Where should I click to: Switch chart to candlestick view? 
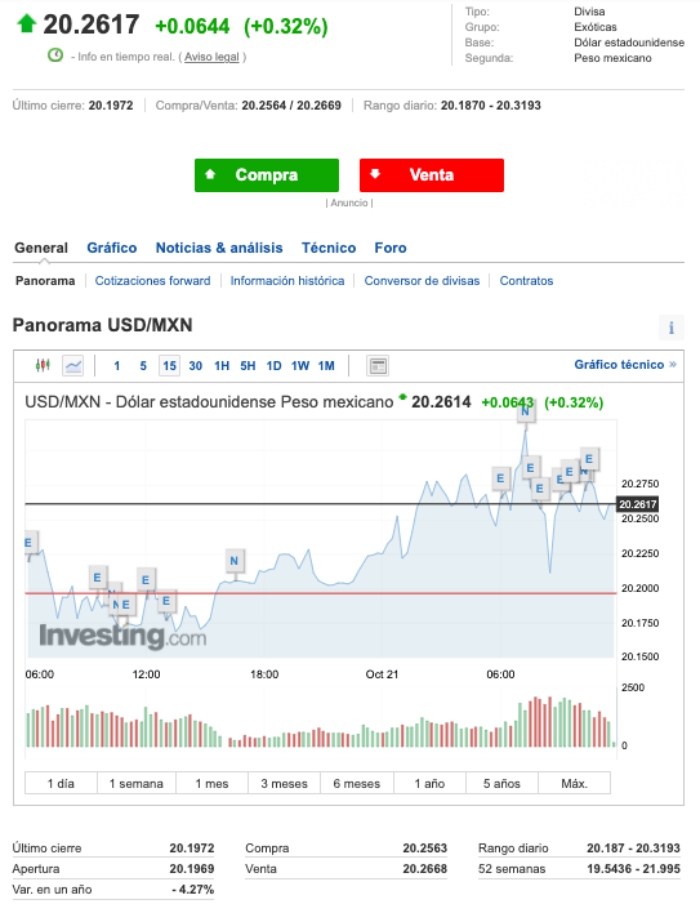point(42,366)
